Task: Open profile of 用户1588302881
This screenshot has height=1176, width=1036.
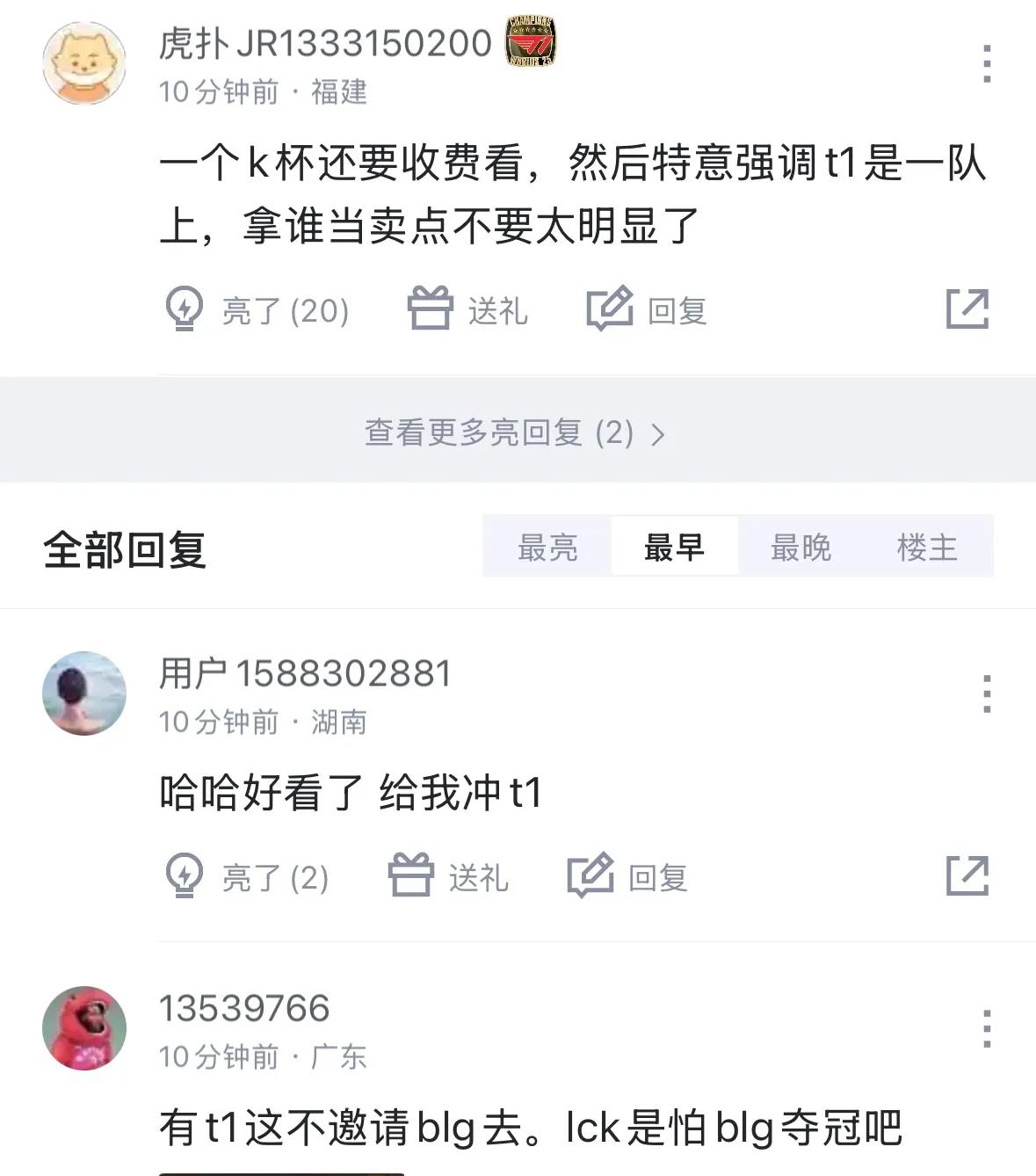Action: click(84, 693)
